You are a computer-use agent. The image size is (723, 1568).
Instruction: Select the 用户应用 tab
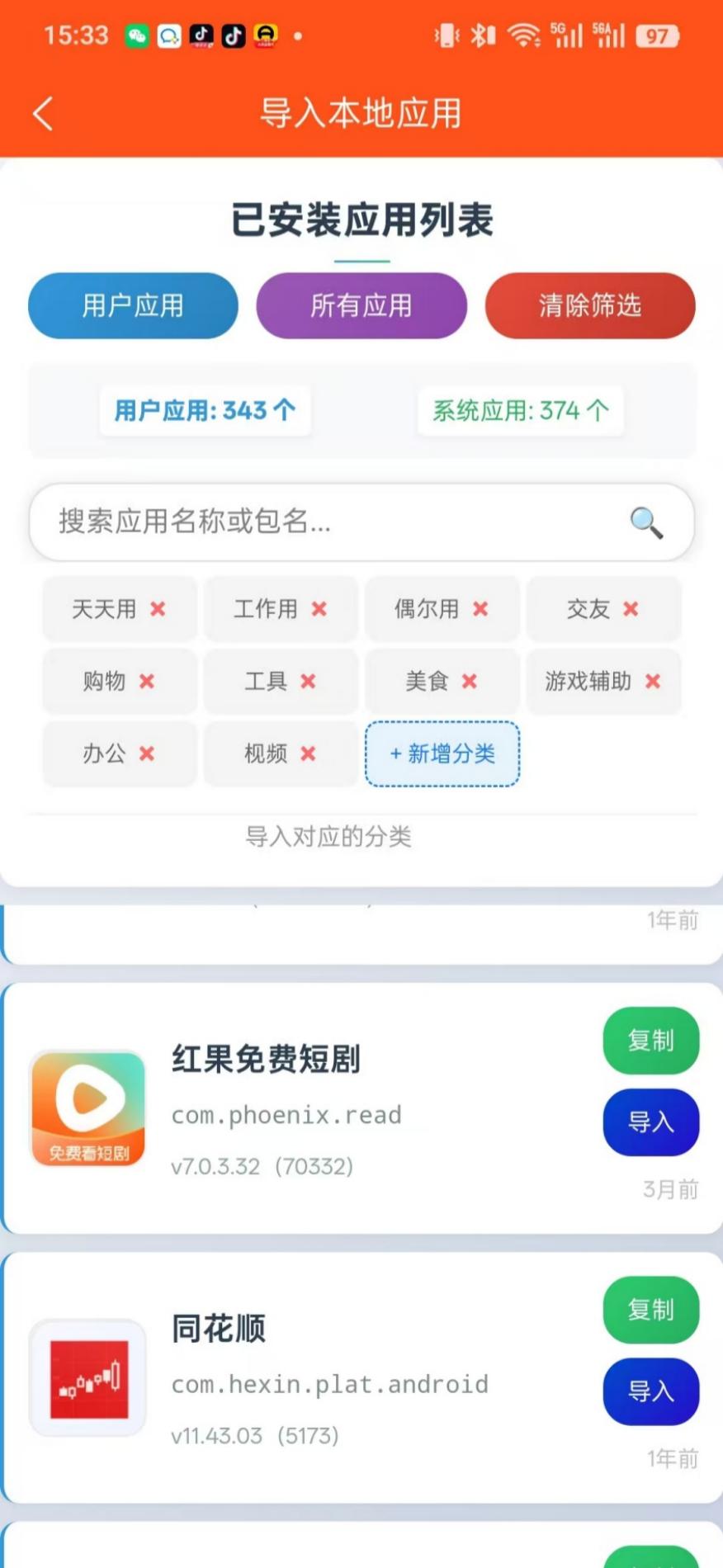pyautogui.click(x=133, y=306)
